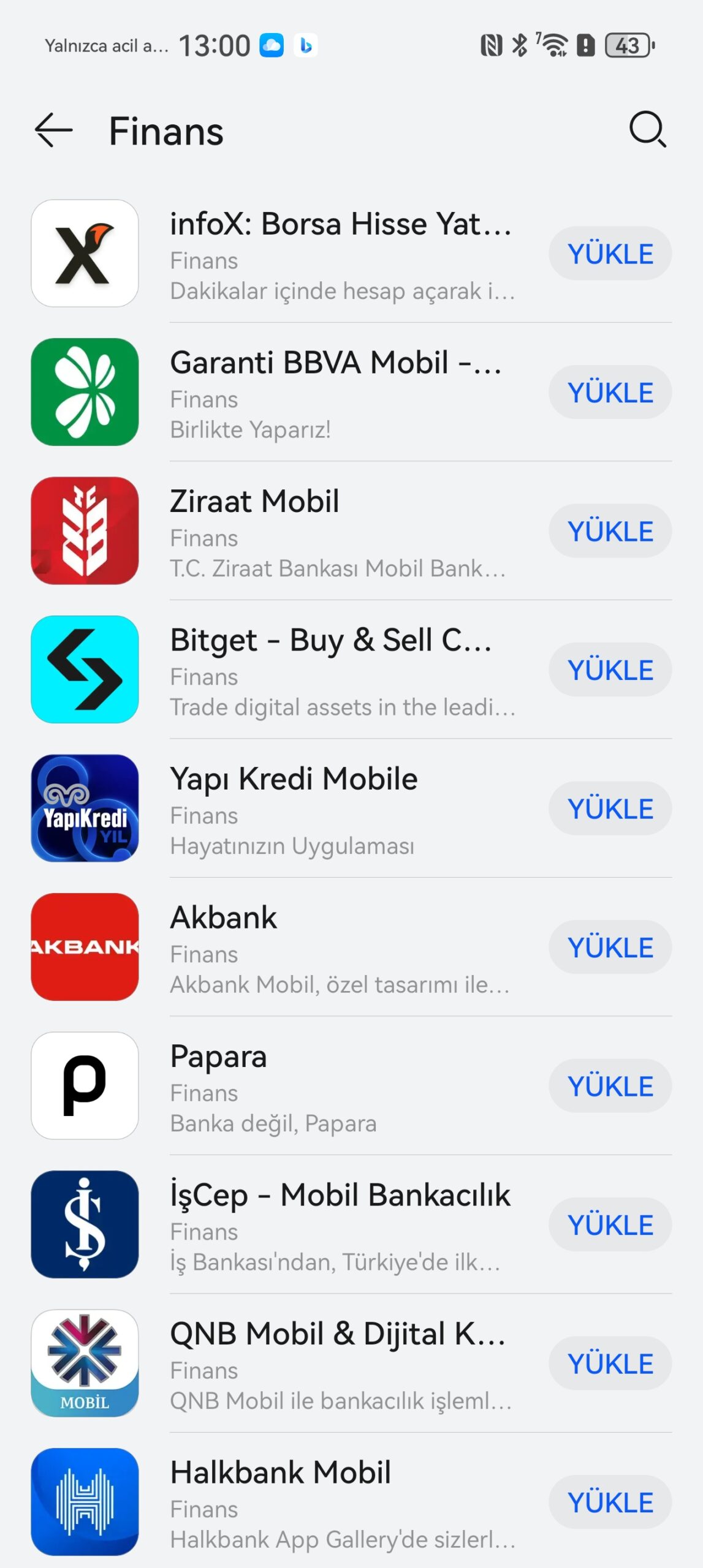Open the Garanti BBVA Mobil listing
Screen dimensions: 703x1568
coord(288,392)
